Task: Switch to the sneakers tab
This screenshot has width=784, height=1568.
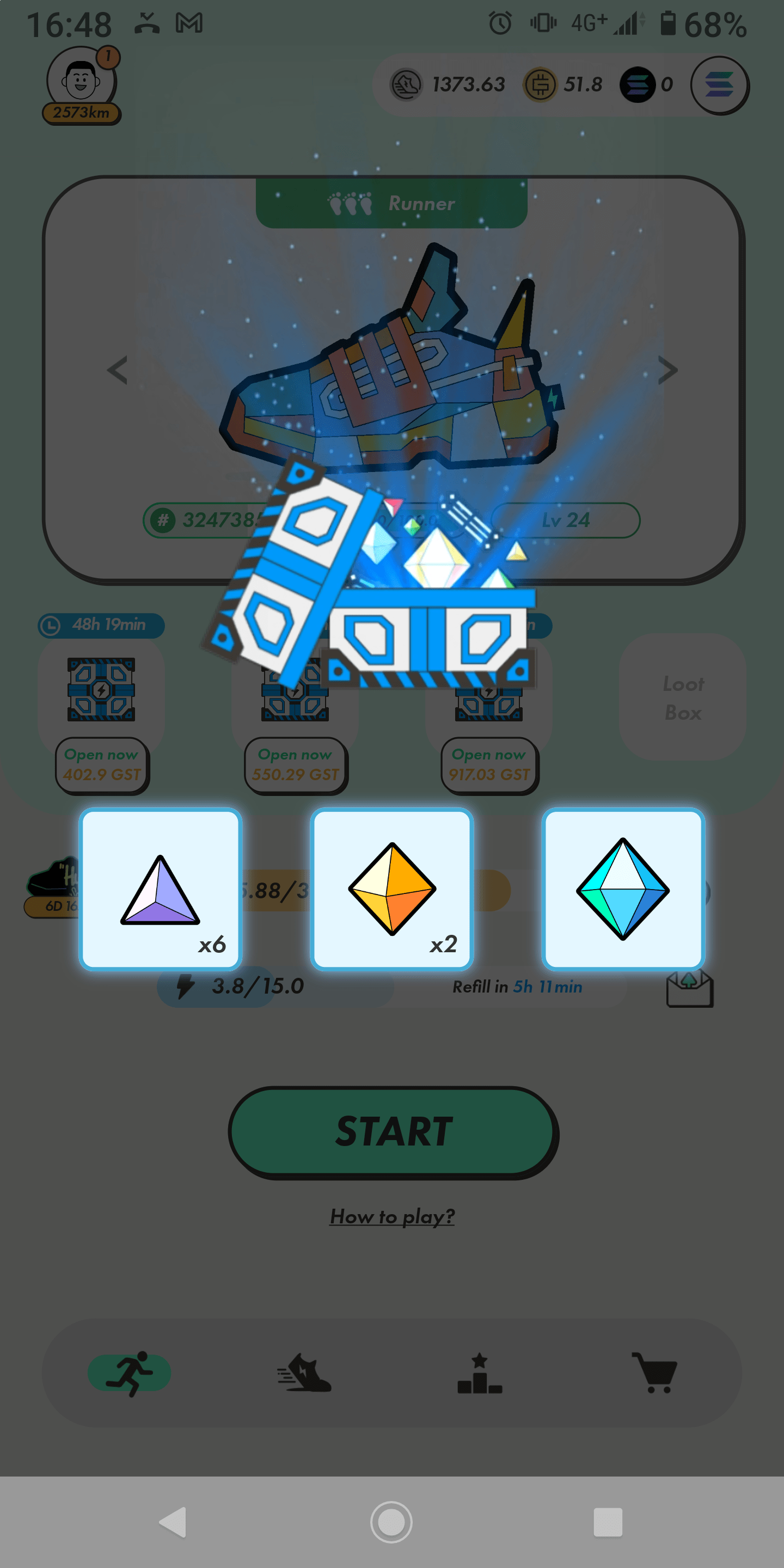Action: 304,1373
